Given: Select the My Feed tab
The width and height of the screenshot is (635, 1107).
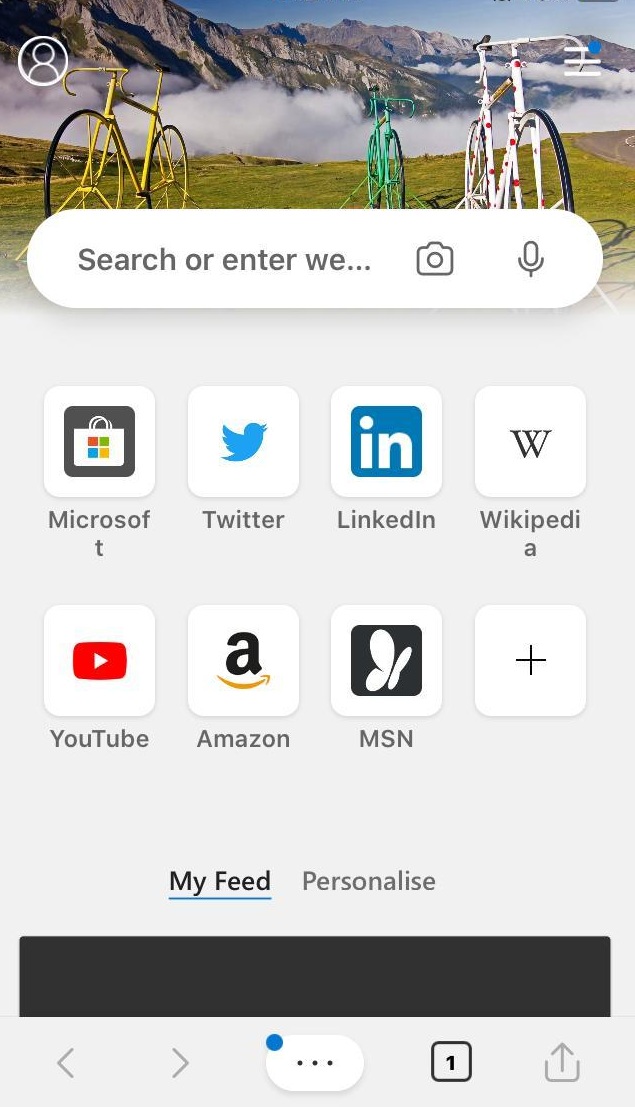Looking at the screenshot, I should pyautogui.click(x=220, y=881).
